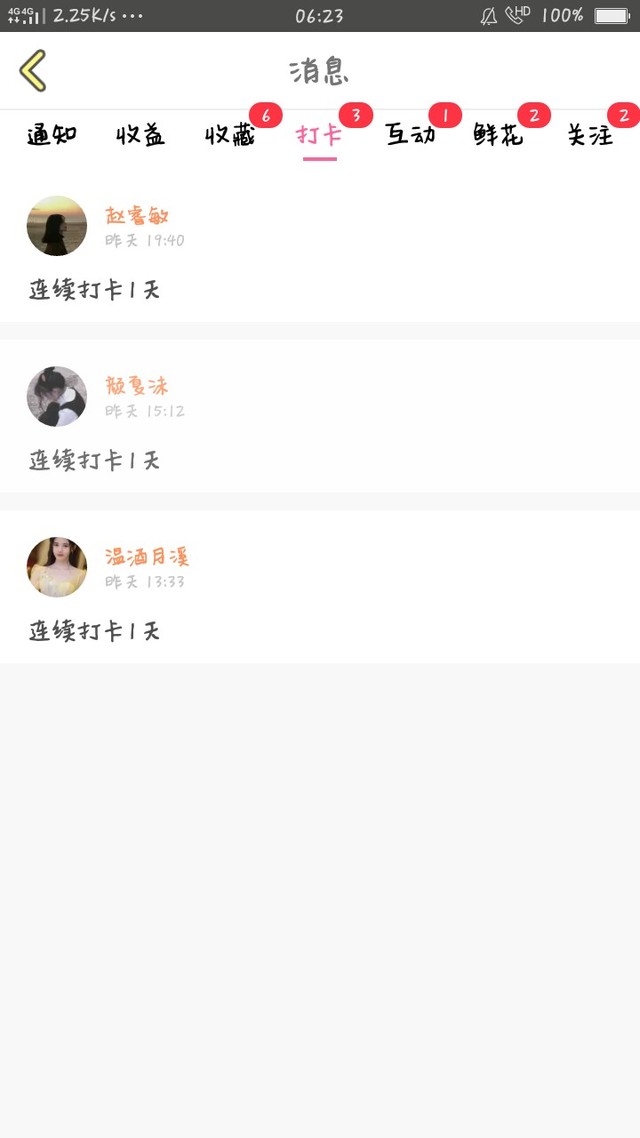Tap the 打卡 tab
The height and width of the screenshot is (1138, 640).
pos(319,135)
